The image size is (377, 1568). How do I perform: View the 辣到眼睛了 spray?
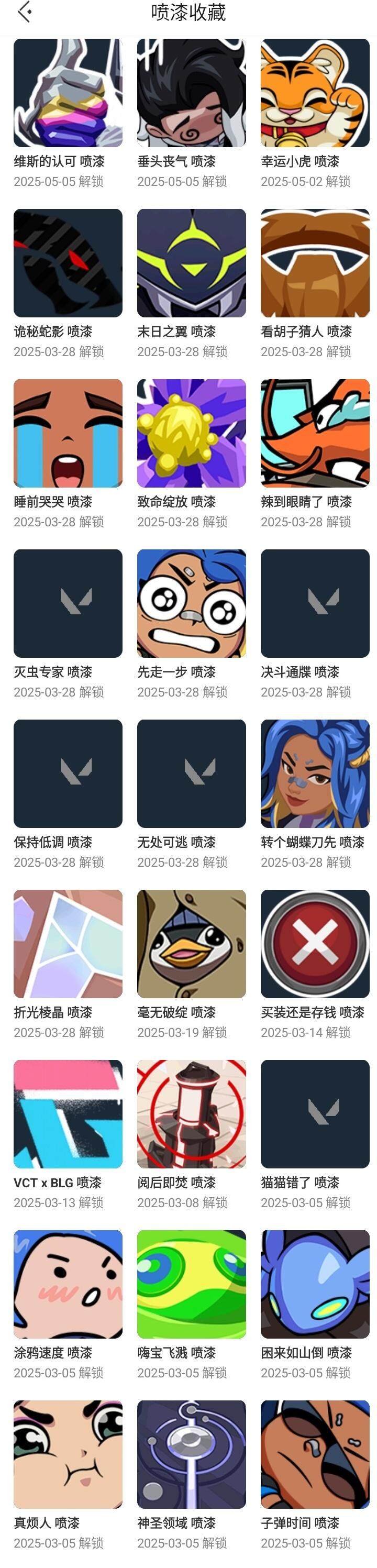pyautogui.click(x=315, y=434)
